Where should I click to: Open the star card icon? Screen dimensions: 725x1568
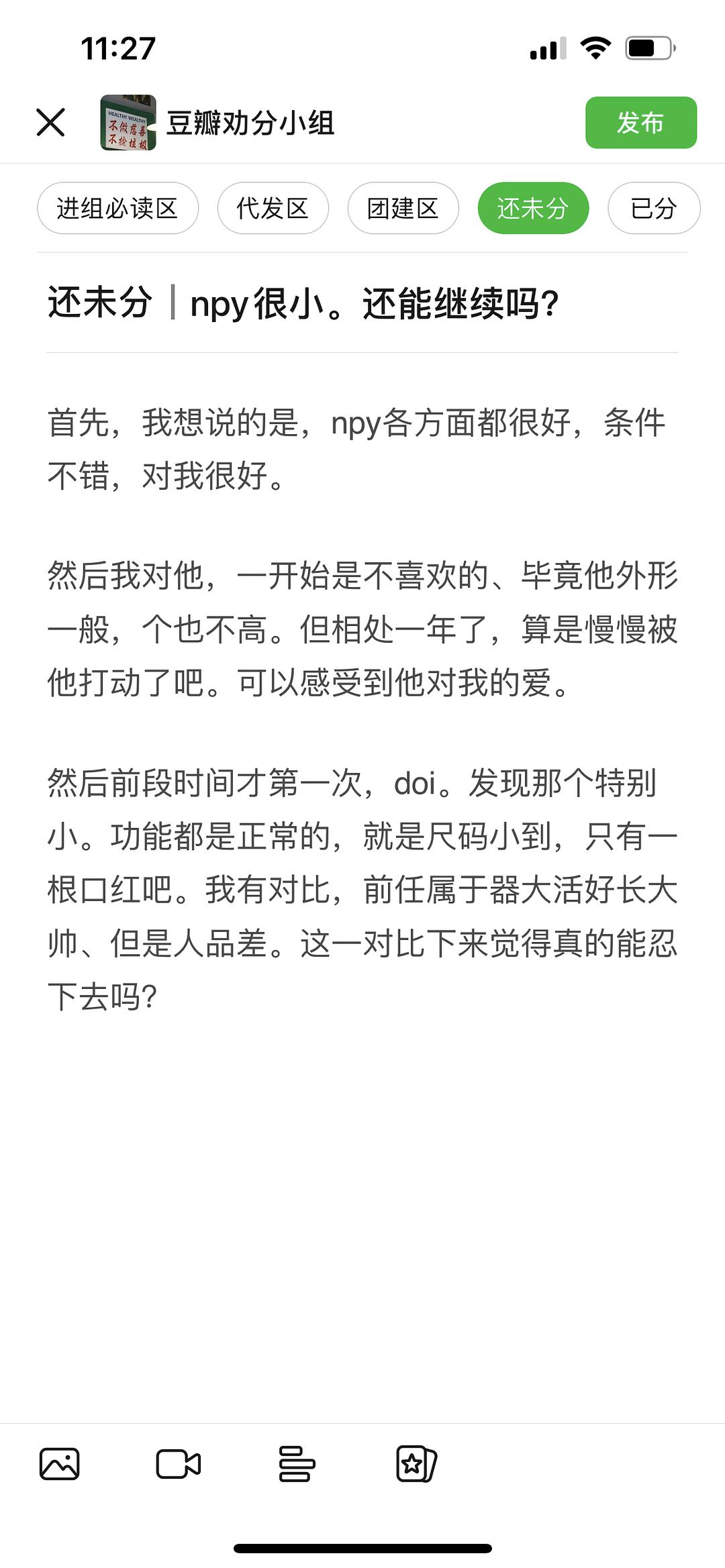tap(416, 1463)
